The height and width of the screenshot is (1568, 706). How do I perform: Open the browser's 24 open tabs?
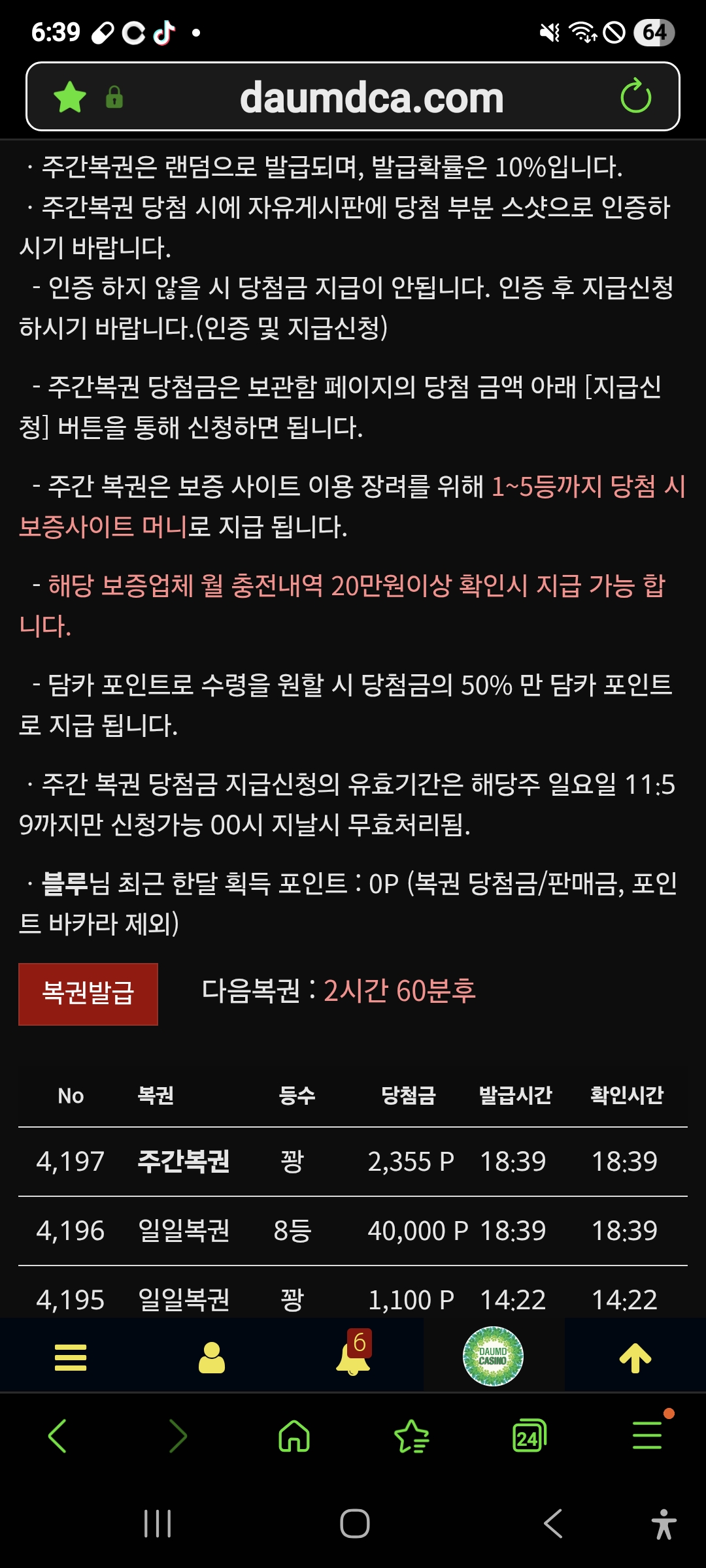click(x=529, y=1435)
